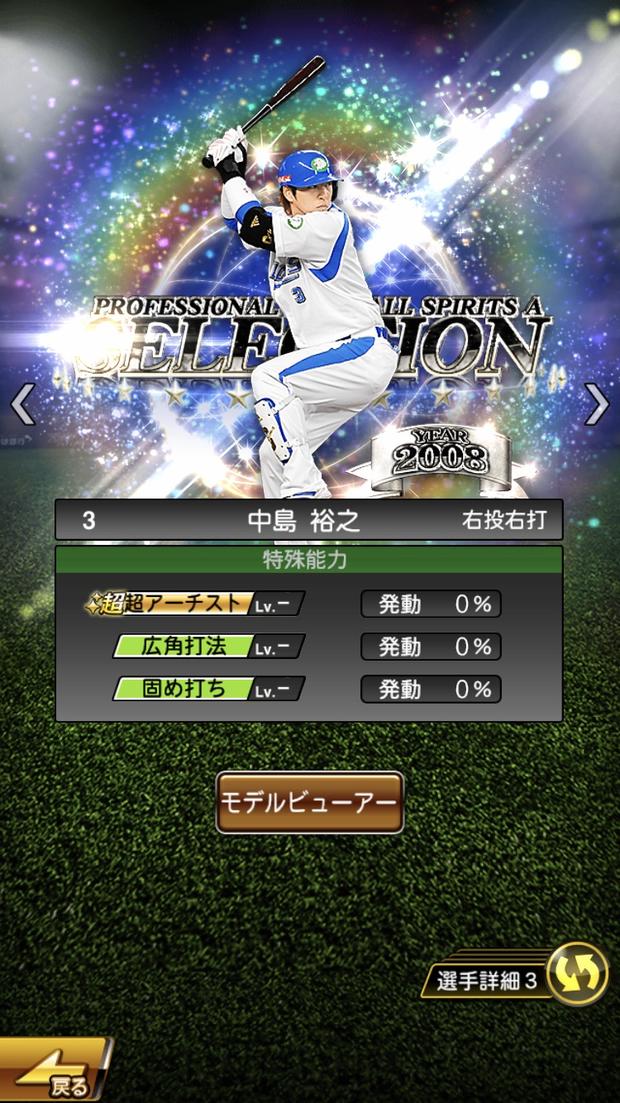View the 固め打ち ability details
This screenshot has height=1103, width=620.
coord(208,689)
